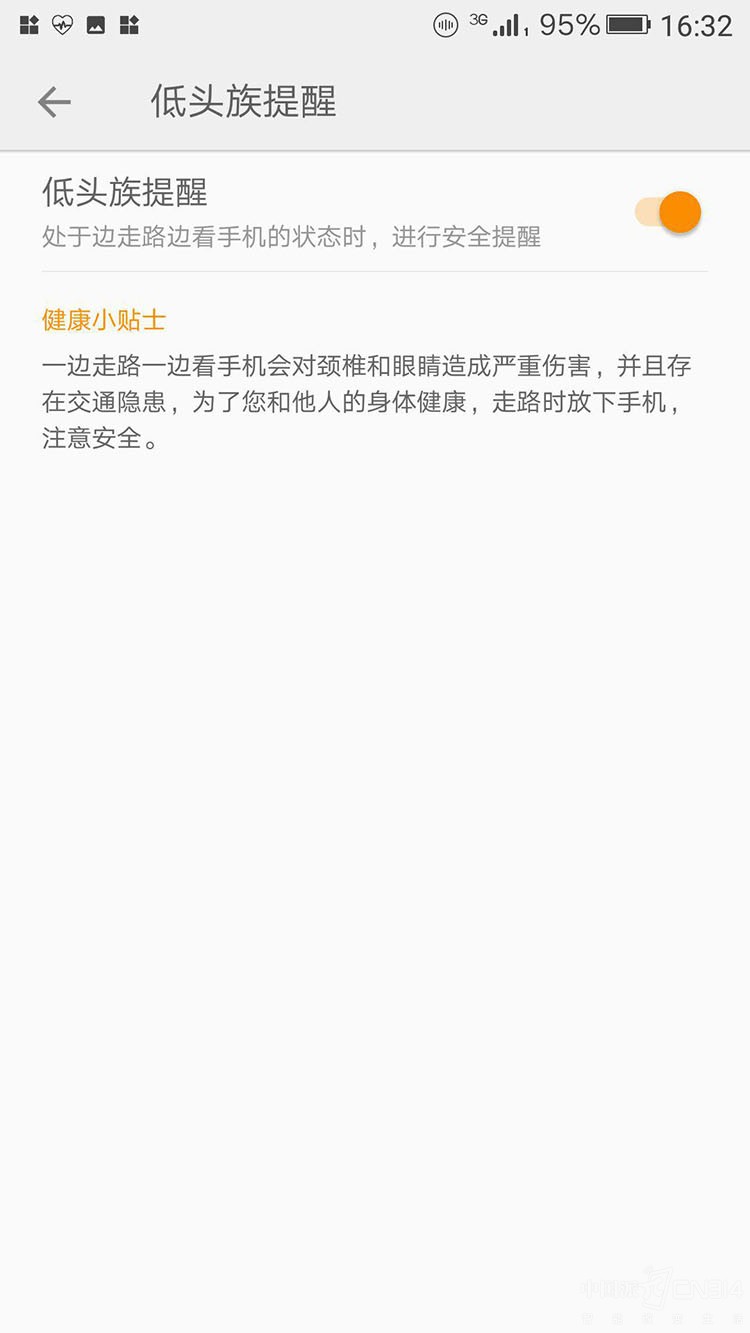The image size is (750, 1333).
Task: Go back from 低头族提醒 screen
Action: pyautogui.click(x=54, y=102)
